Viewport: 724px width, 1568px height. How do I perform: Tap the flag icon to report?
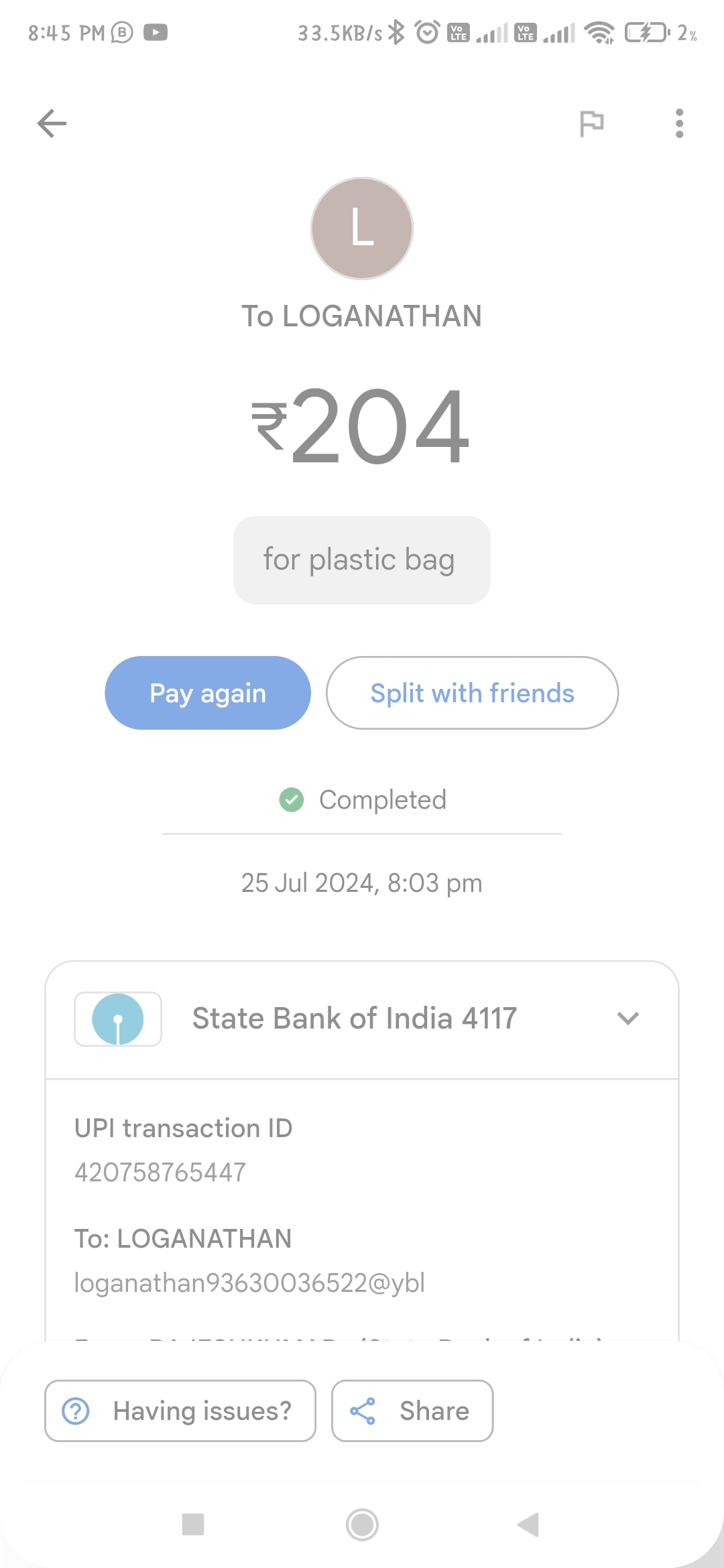(591, 123)
